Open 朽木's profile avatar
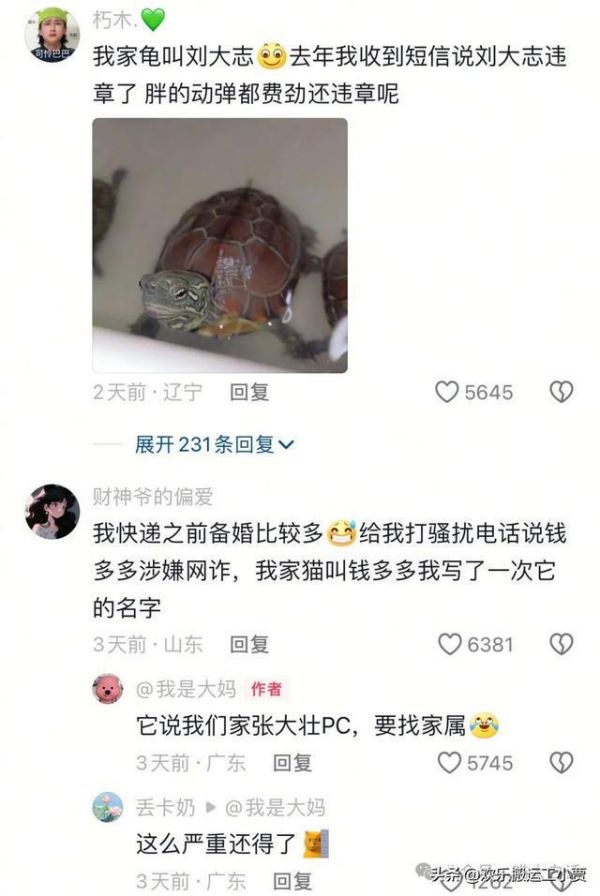 (52, 35)
